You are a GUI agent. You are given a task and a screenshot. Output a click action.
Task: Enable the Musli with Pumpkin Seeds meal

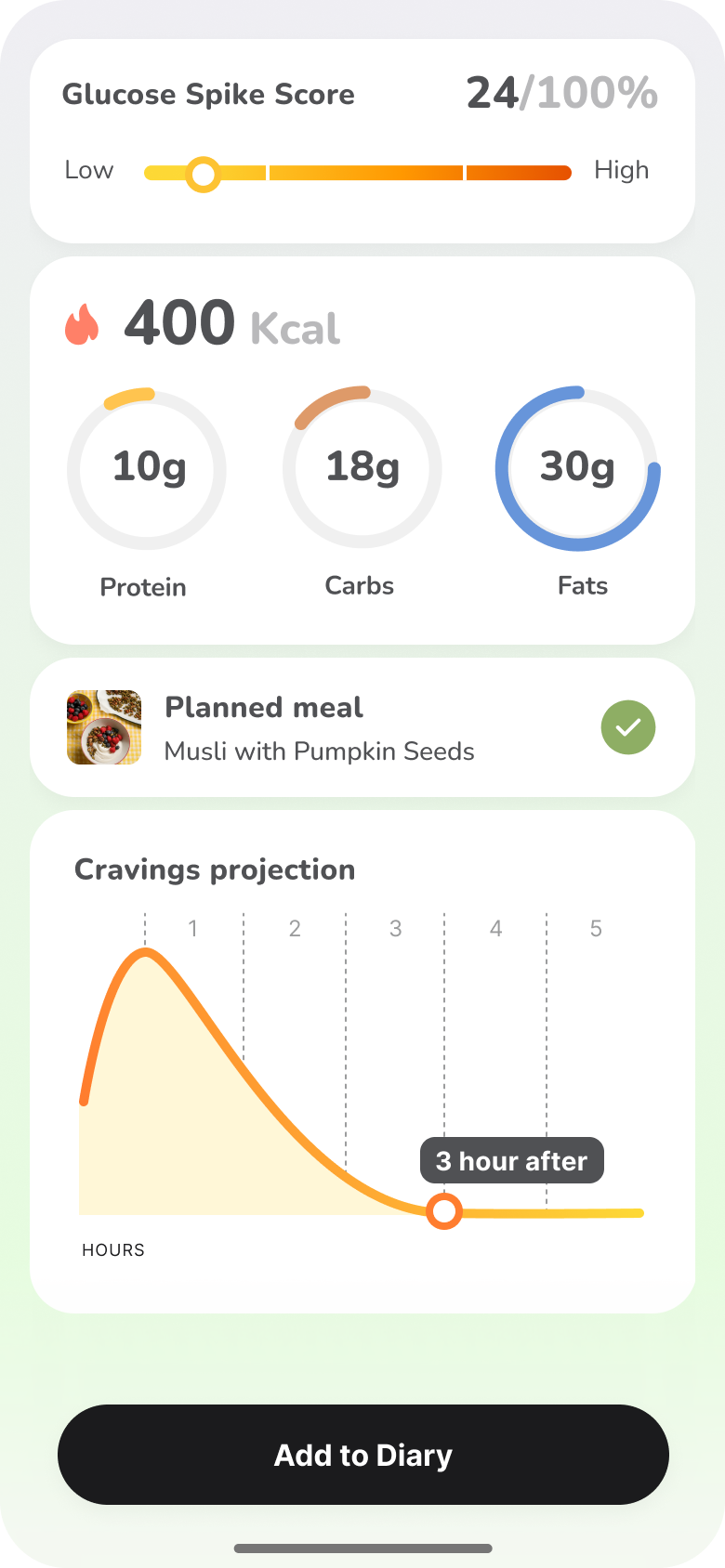(319, 750)
